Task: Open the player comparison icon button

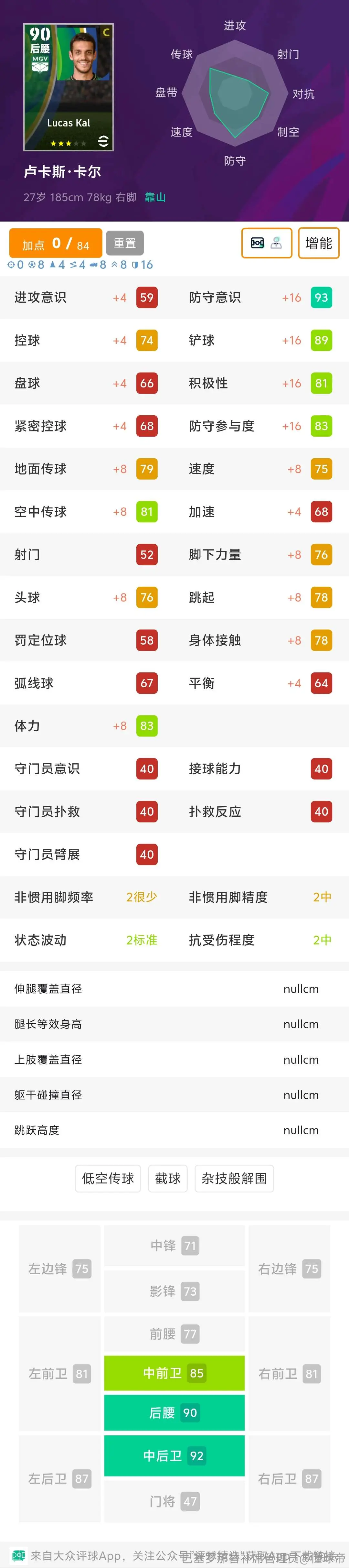Action: click(267, 243)
